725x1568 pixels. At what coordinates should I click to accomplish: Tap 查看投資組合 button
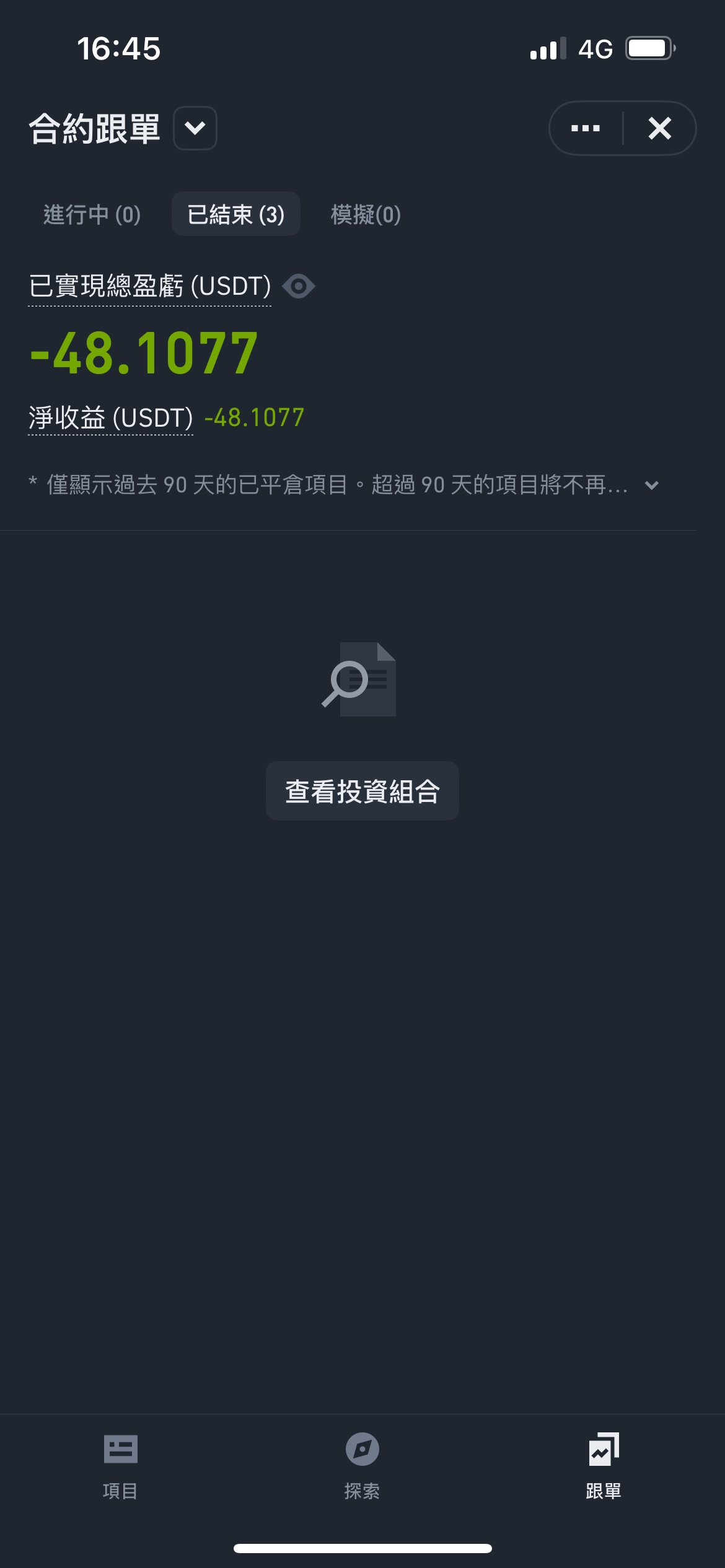pyautogui.click(x=362, y=791)
